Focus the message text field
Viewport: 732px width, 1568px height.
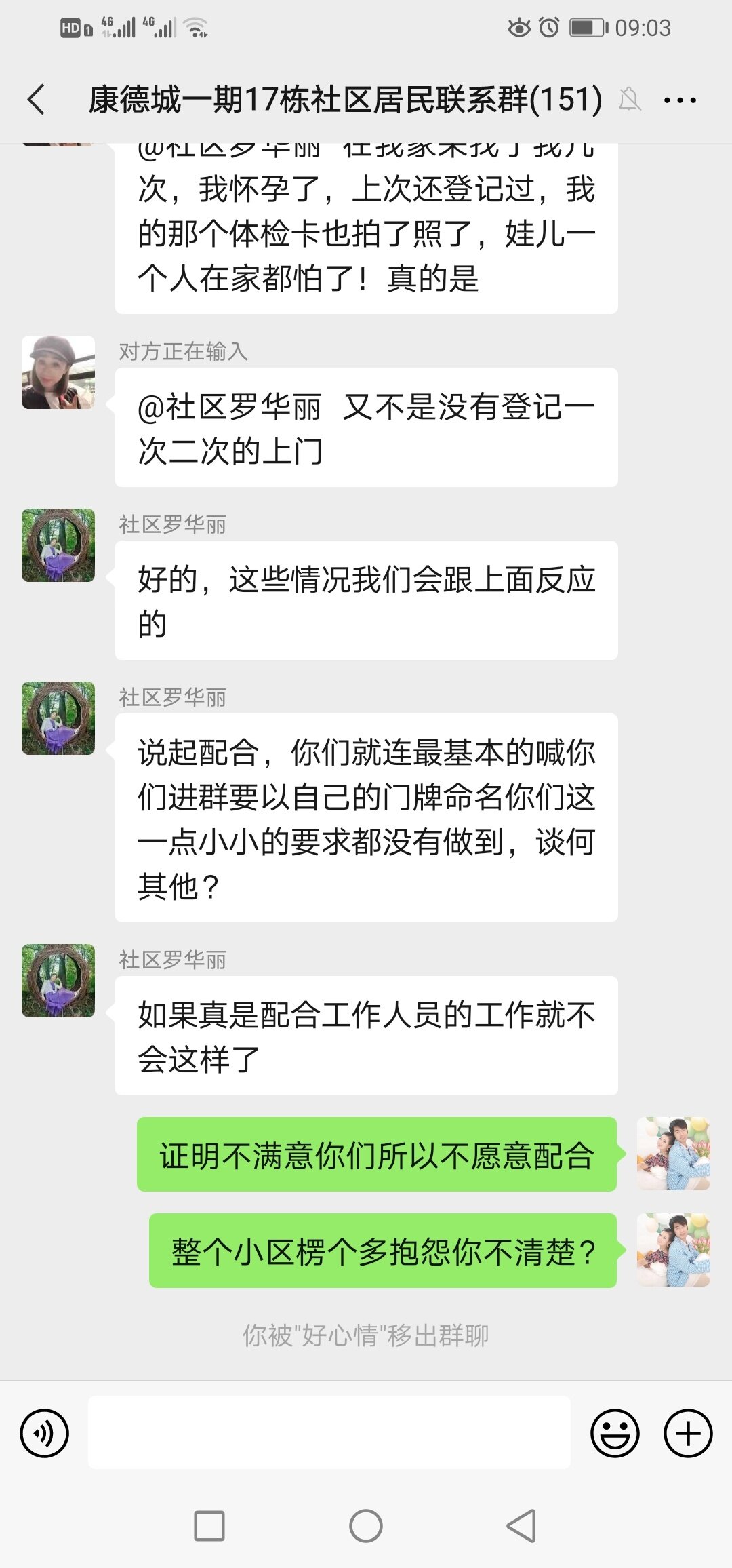coord(329,1432)
